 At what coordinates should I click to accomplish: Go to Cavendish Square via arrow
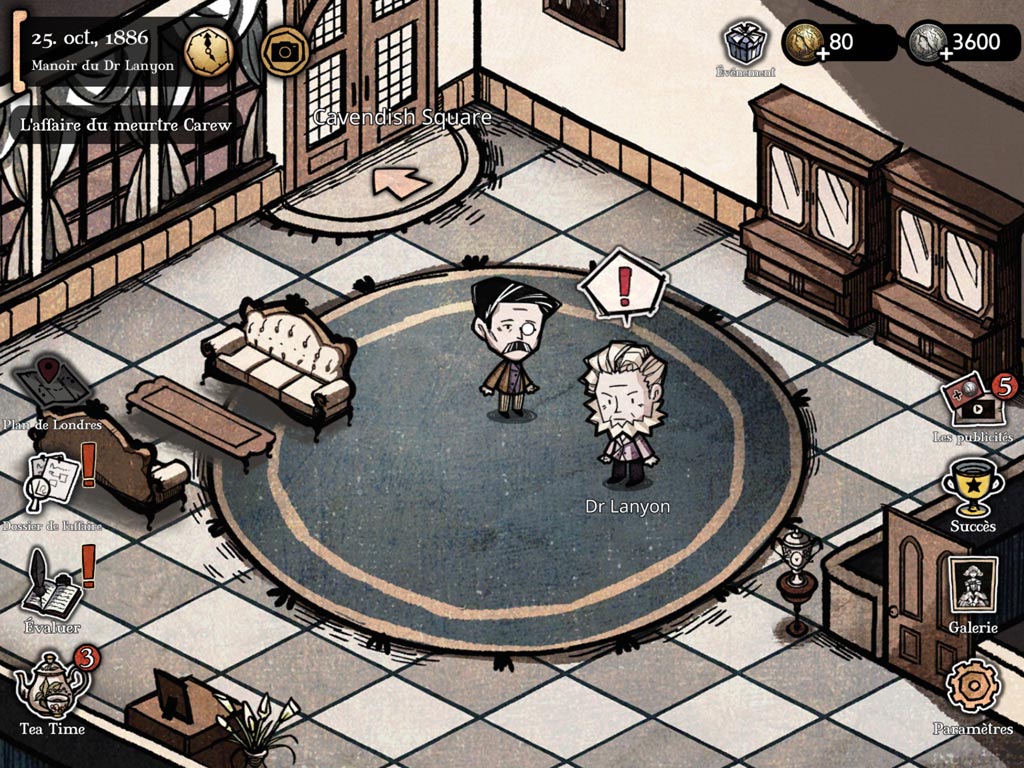tap(401, 183)
